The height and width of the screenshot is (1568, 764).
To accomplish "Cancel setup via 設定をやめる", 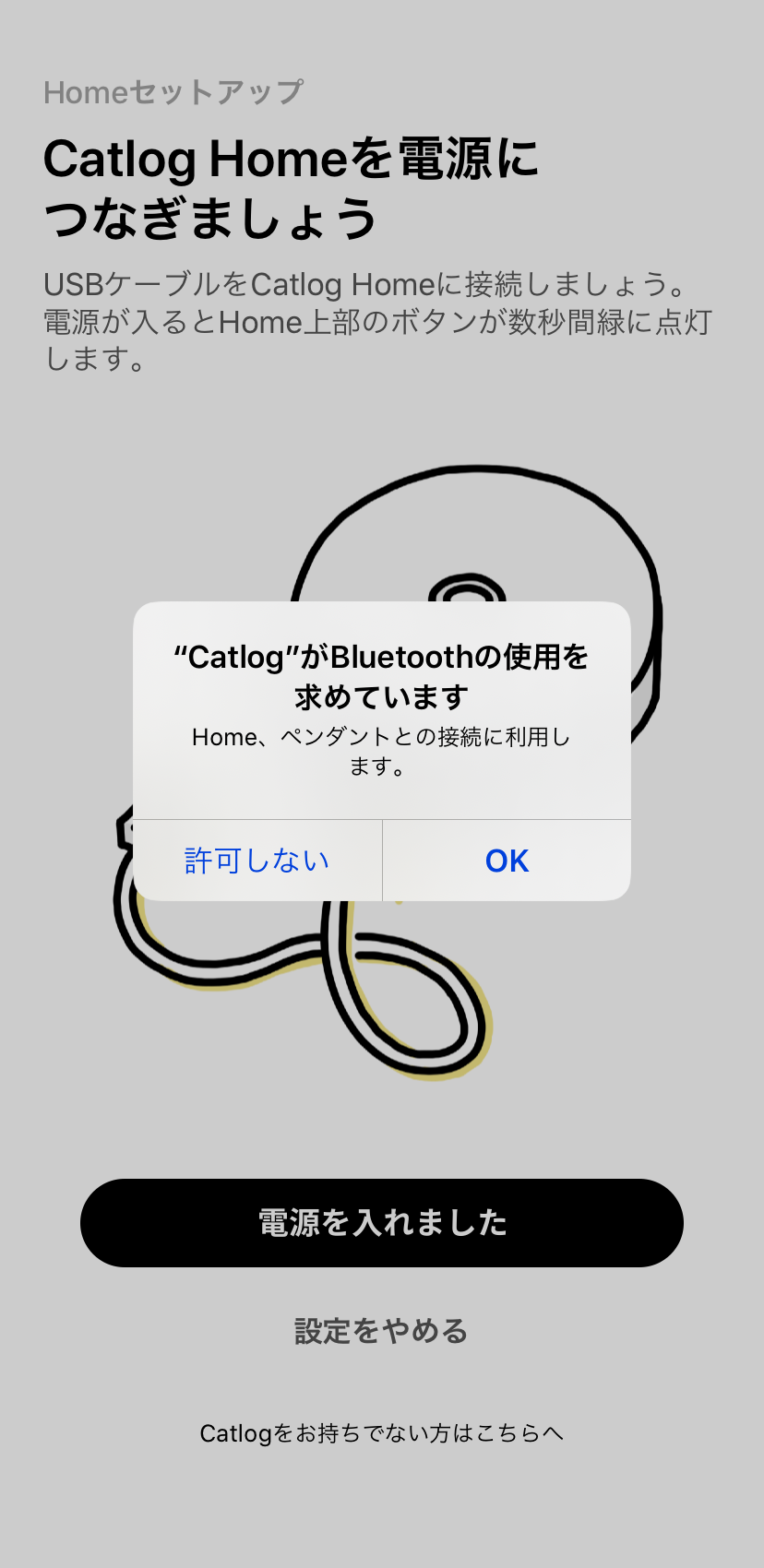I will coord(381,1331).
